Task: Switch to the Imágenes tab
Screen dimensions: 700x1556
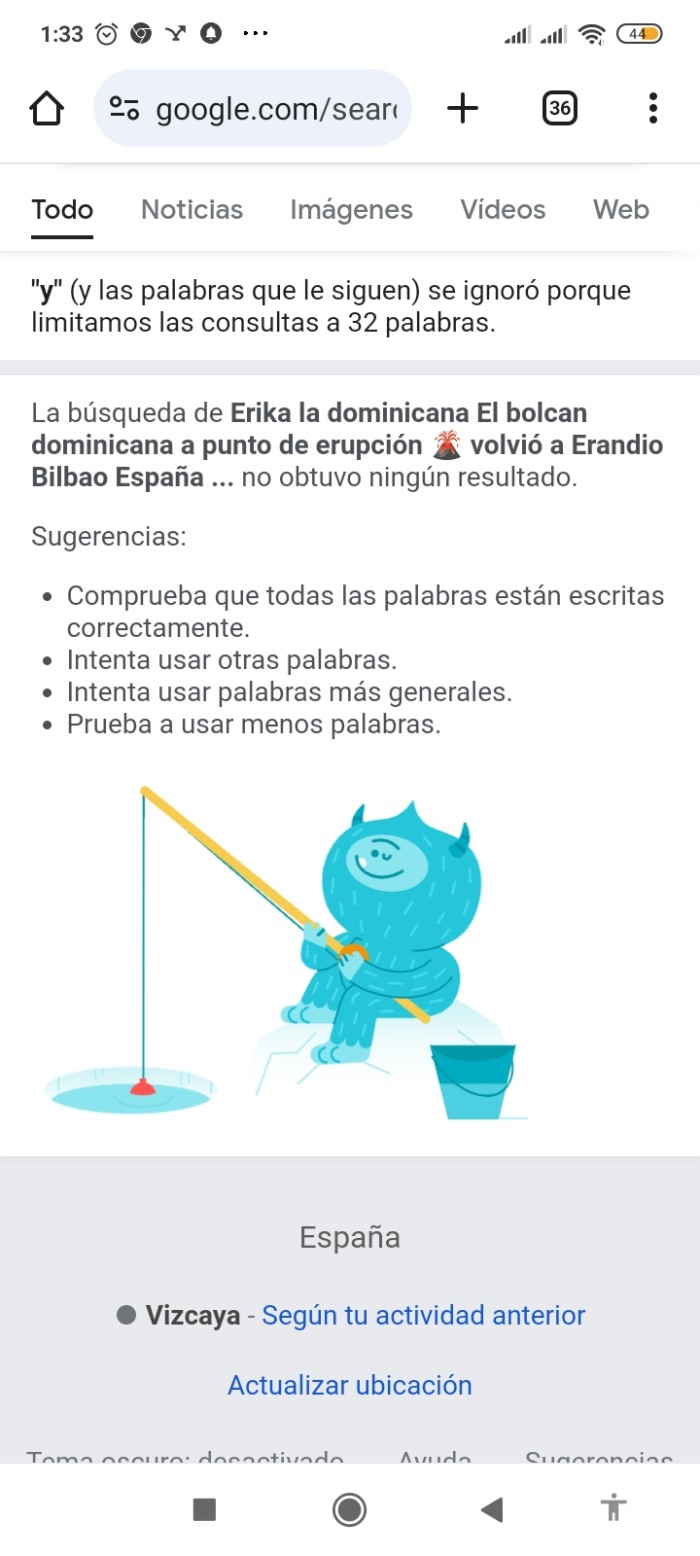Action: (351, 210)
